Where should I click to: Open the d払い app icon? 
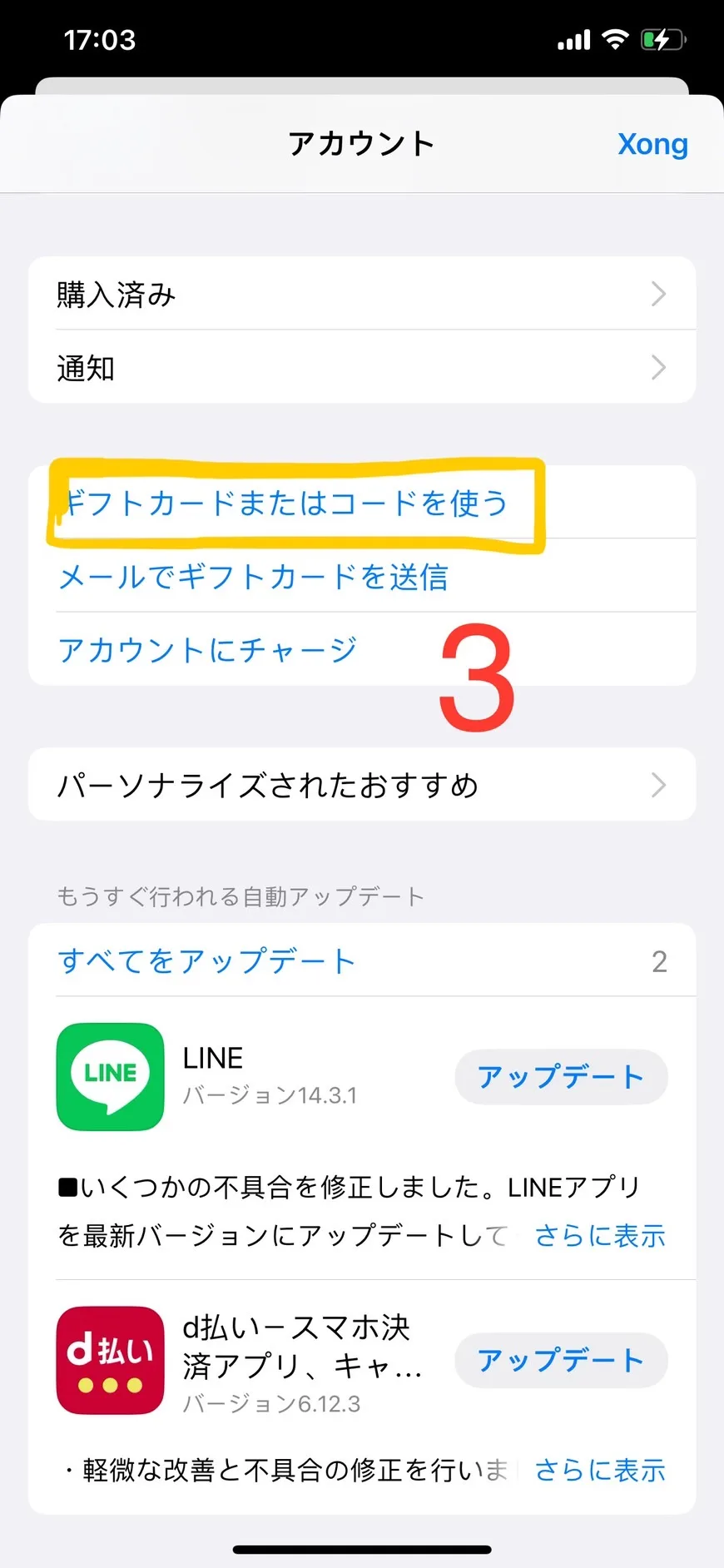coord(111,1360)
